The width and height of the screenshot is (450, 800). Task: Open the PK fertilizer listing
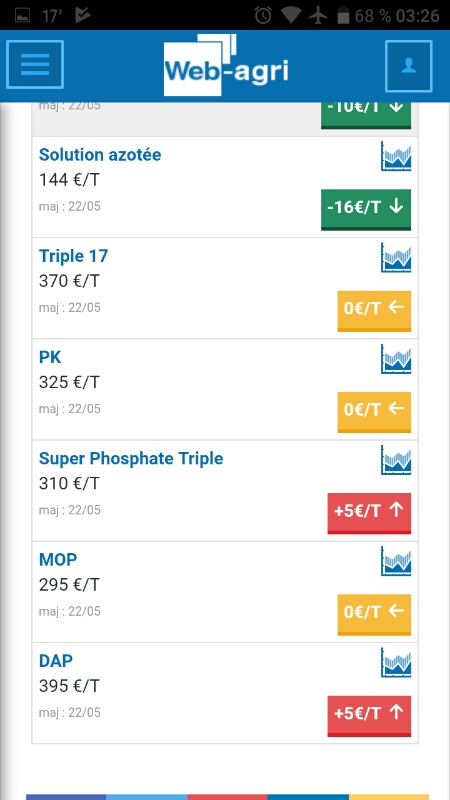coord(50,357)
